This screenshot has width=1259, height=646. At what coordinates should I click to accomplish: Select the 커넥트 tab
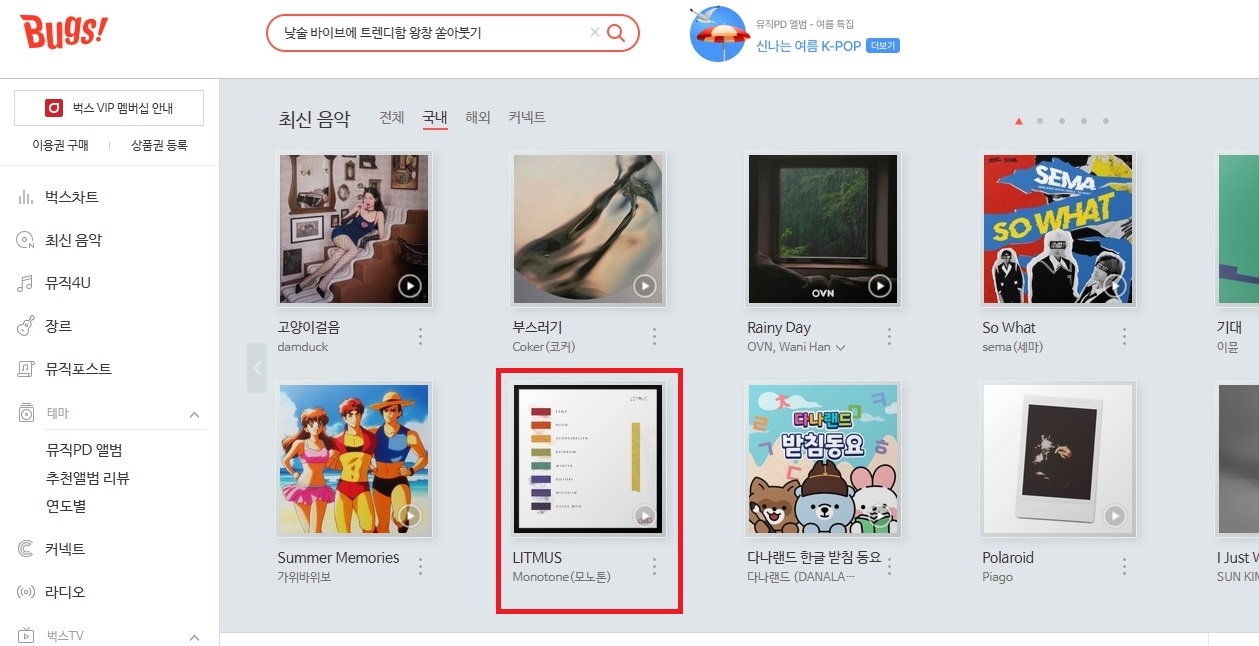(x=527, y=117)
